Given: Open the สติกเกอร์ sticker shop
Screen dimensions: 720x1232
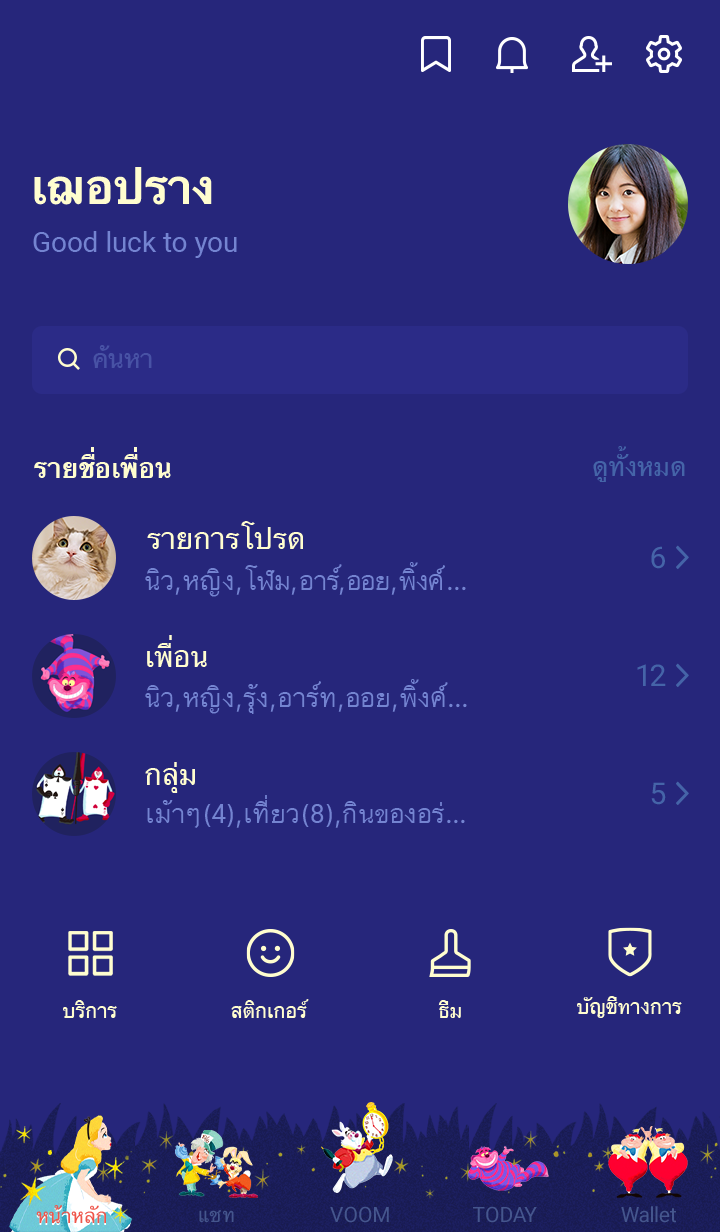Looking at the screenshot, I should [270, 972].
